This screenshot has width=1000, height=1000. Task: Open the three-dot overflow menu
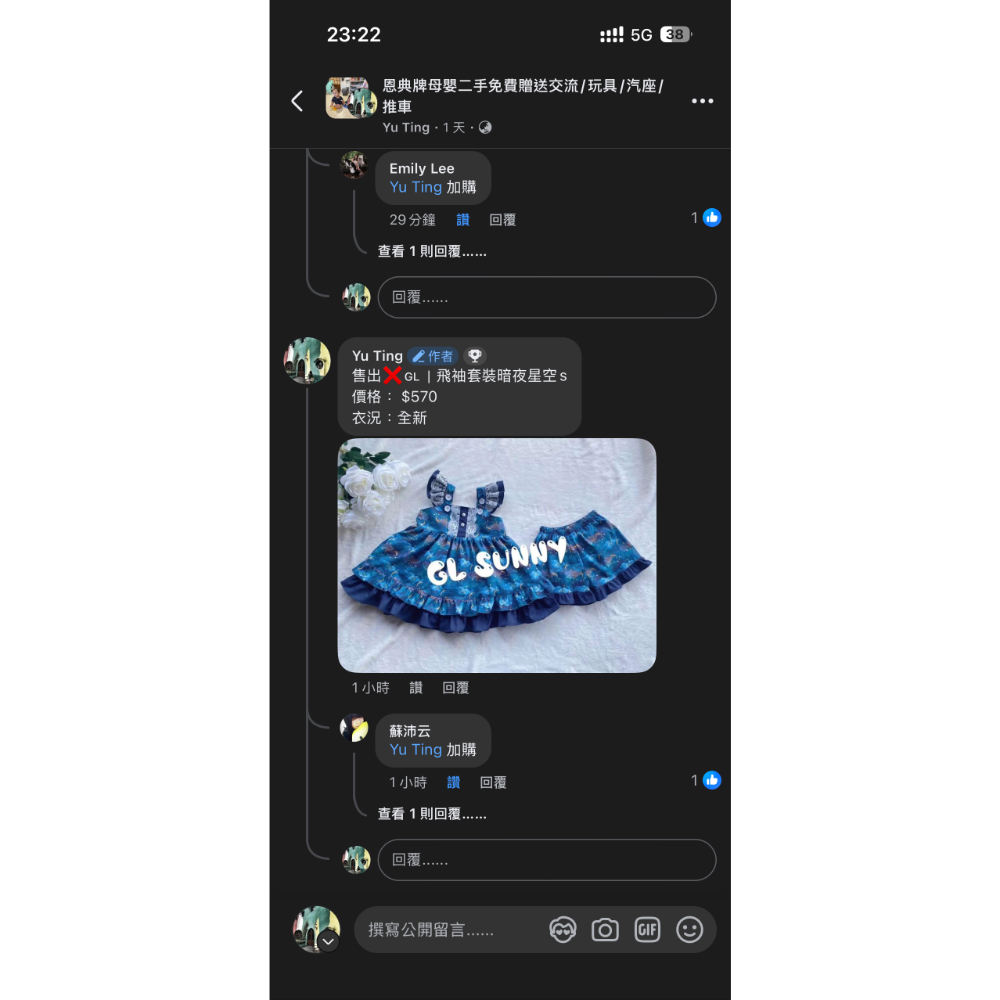[x=702, y=101]
